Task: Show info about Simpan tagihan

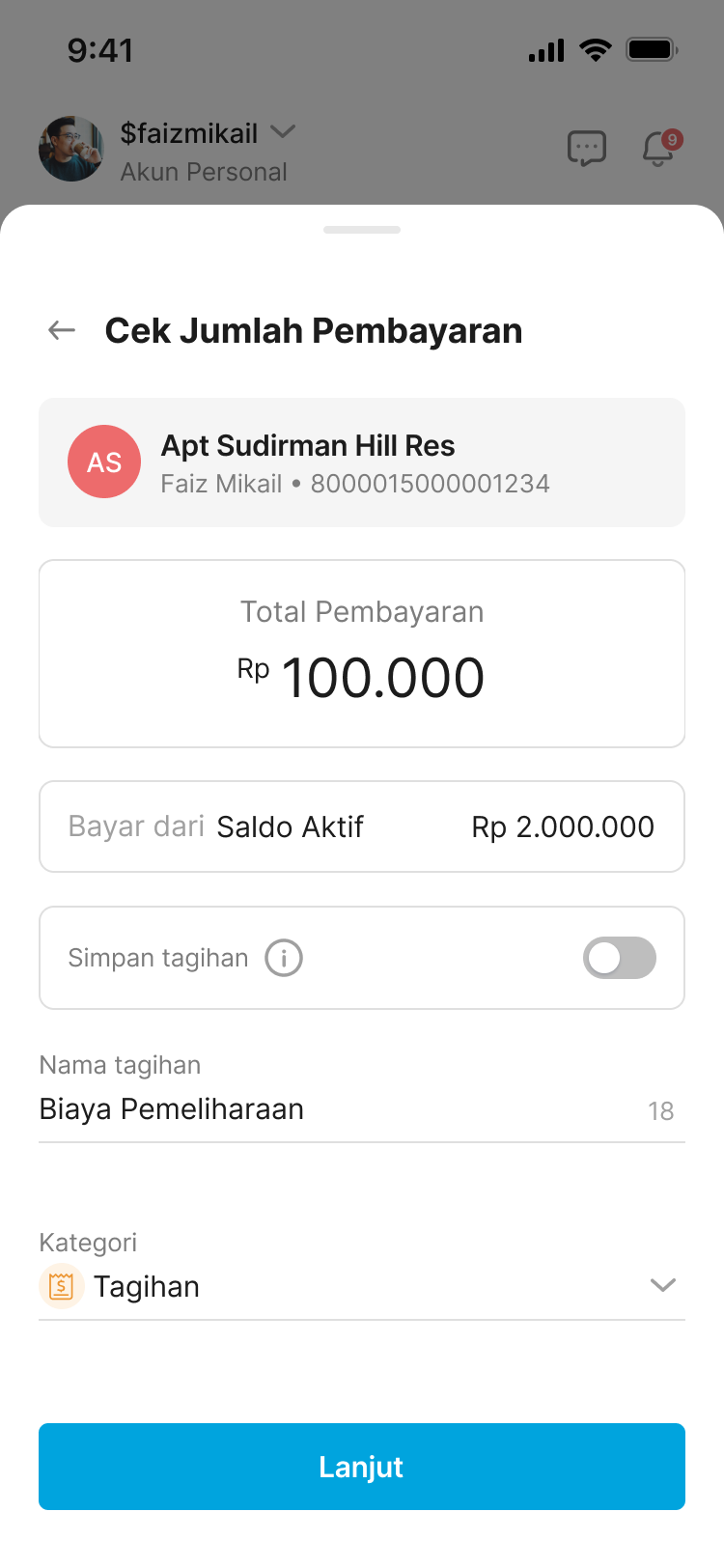Action: point(284,959)
